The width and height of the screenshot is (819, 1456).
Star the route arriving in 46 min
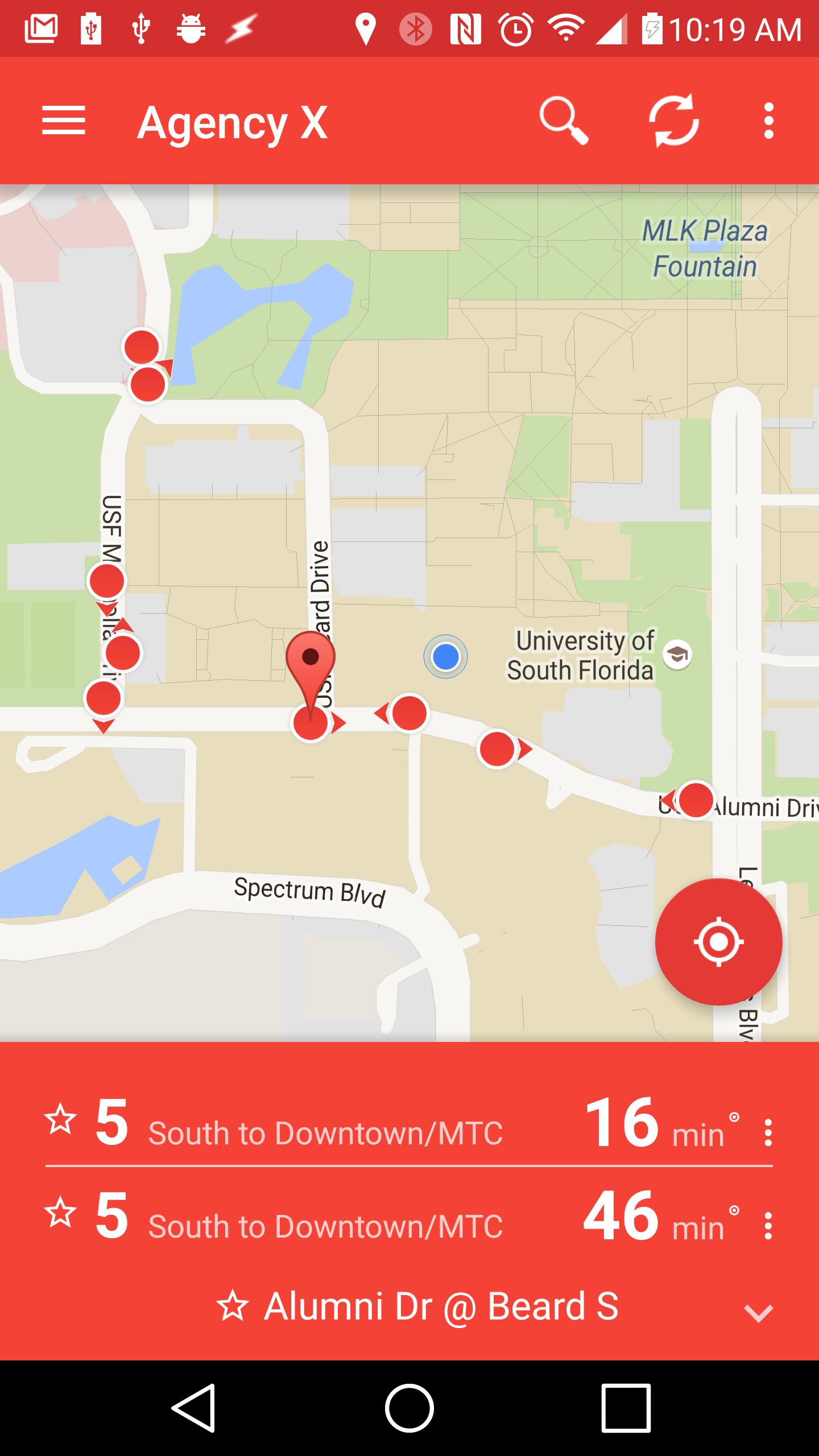pos(60,1213)
